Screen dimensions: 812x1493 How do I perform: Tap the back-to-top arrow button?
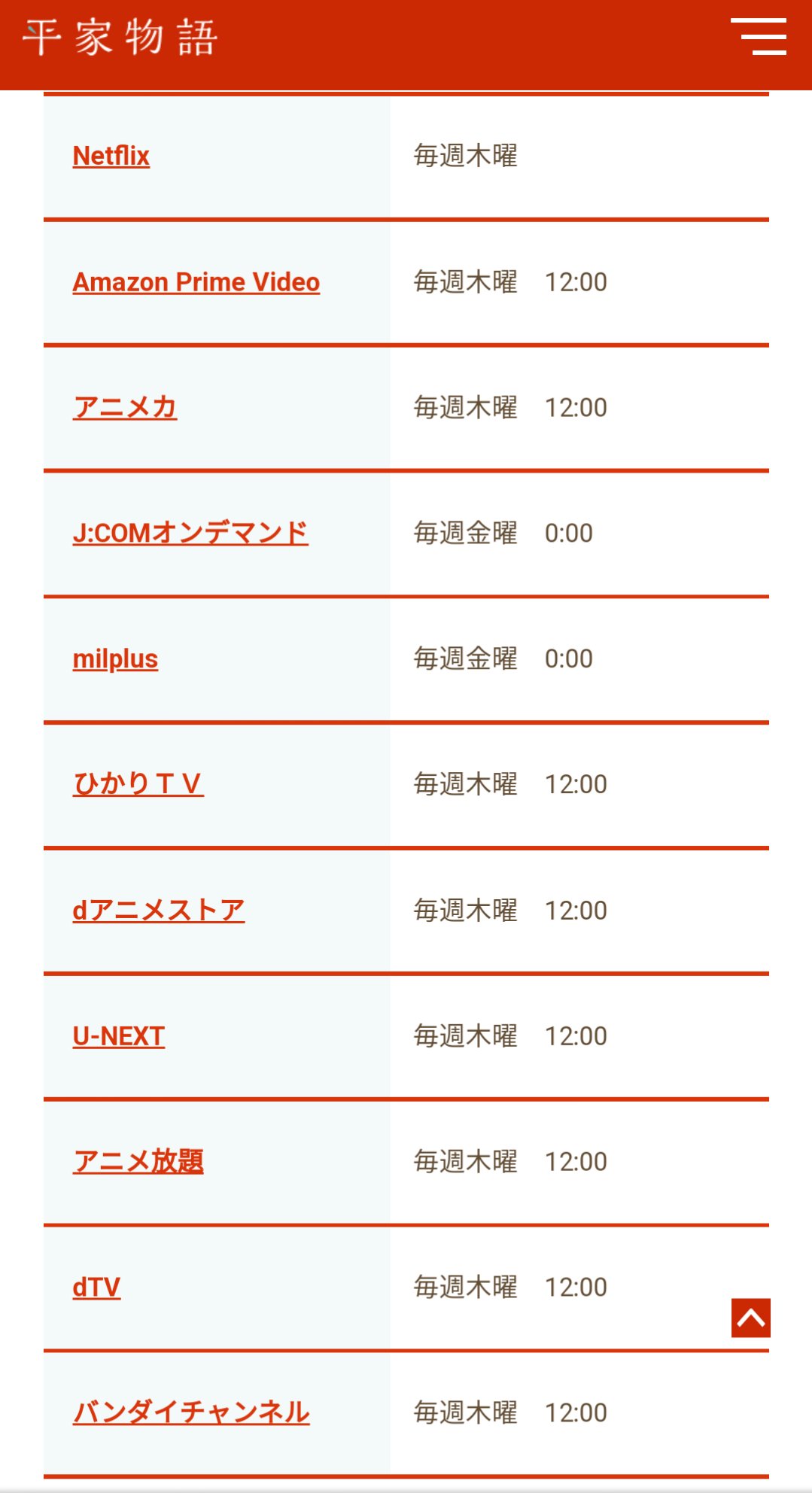pyautogui.click(x=751, y=1318)
